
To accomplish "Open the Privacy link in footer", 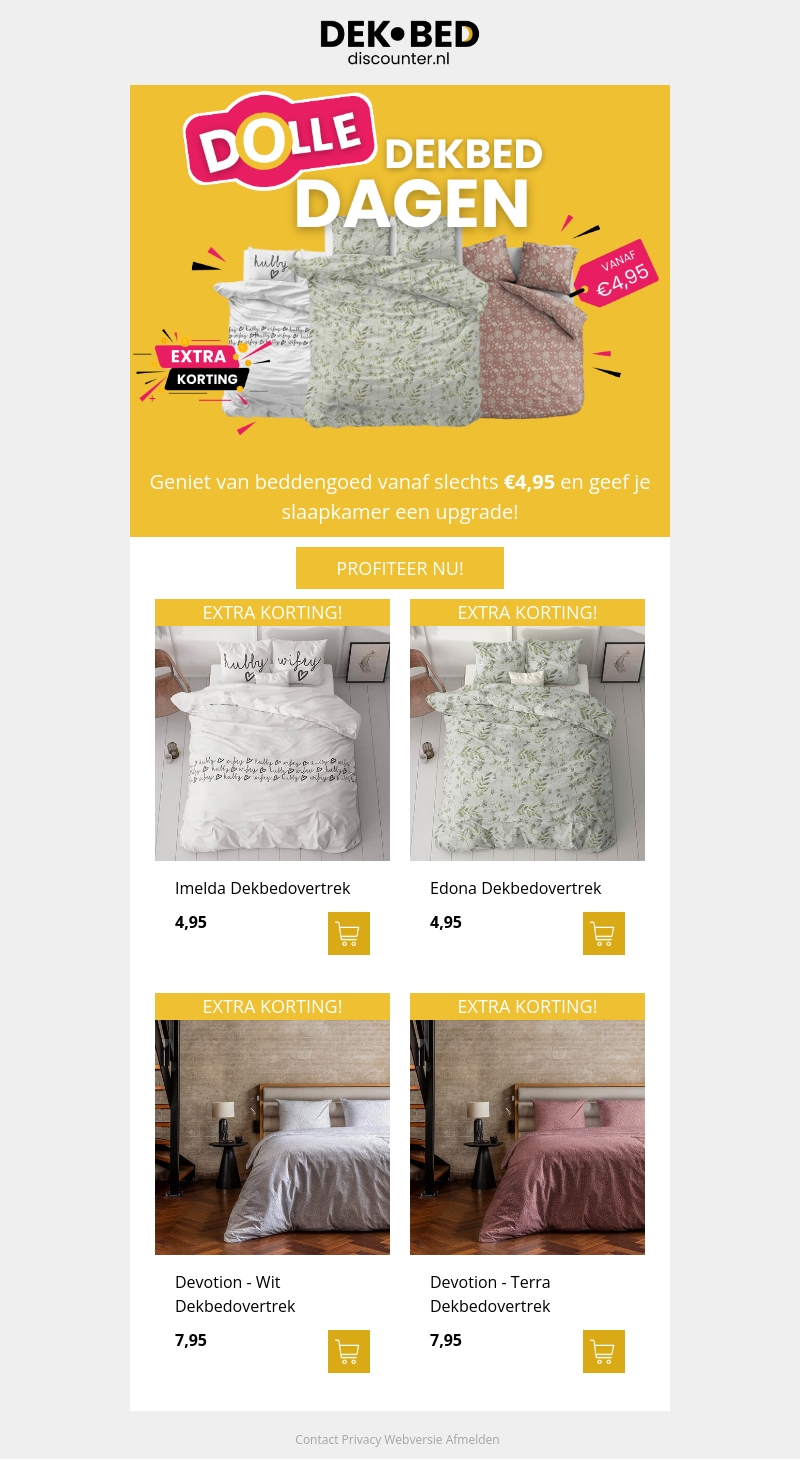I will [361, 1440].
